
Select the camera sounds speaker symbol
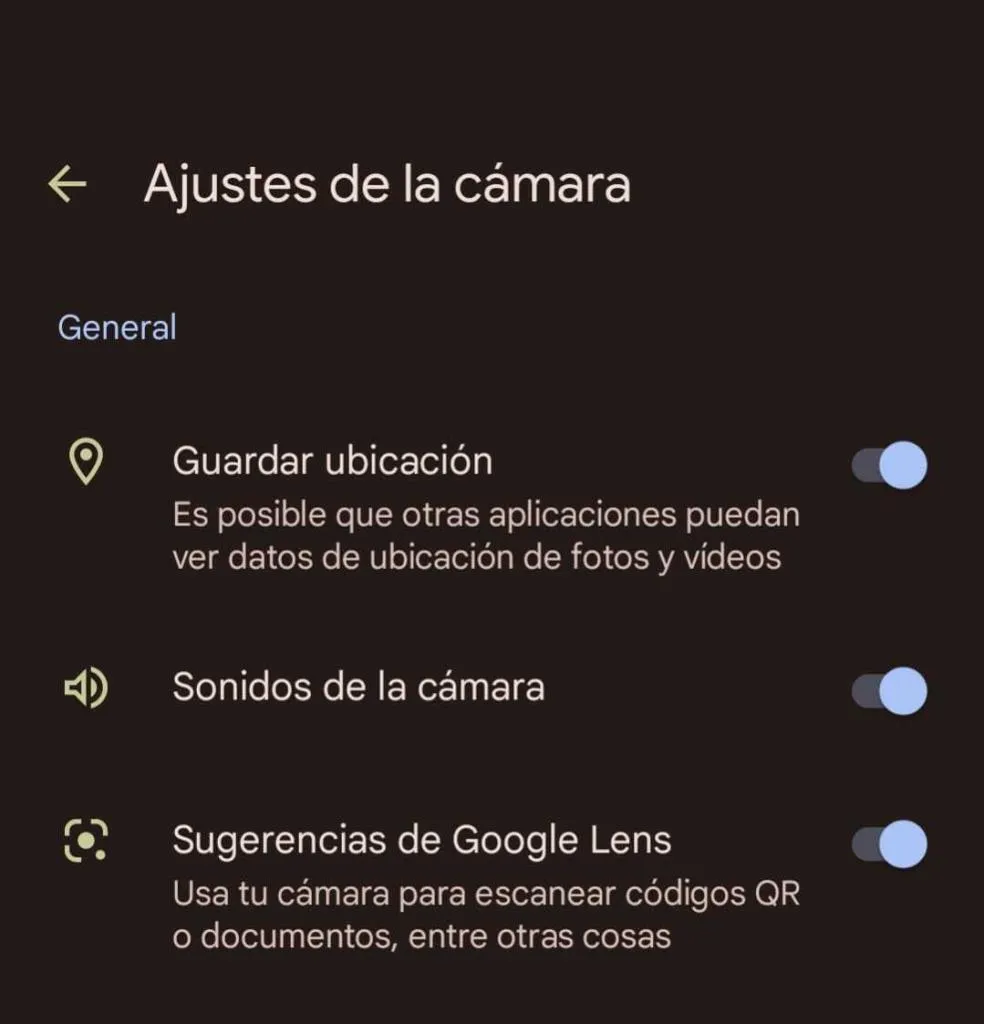[x=85, y=687]
